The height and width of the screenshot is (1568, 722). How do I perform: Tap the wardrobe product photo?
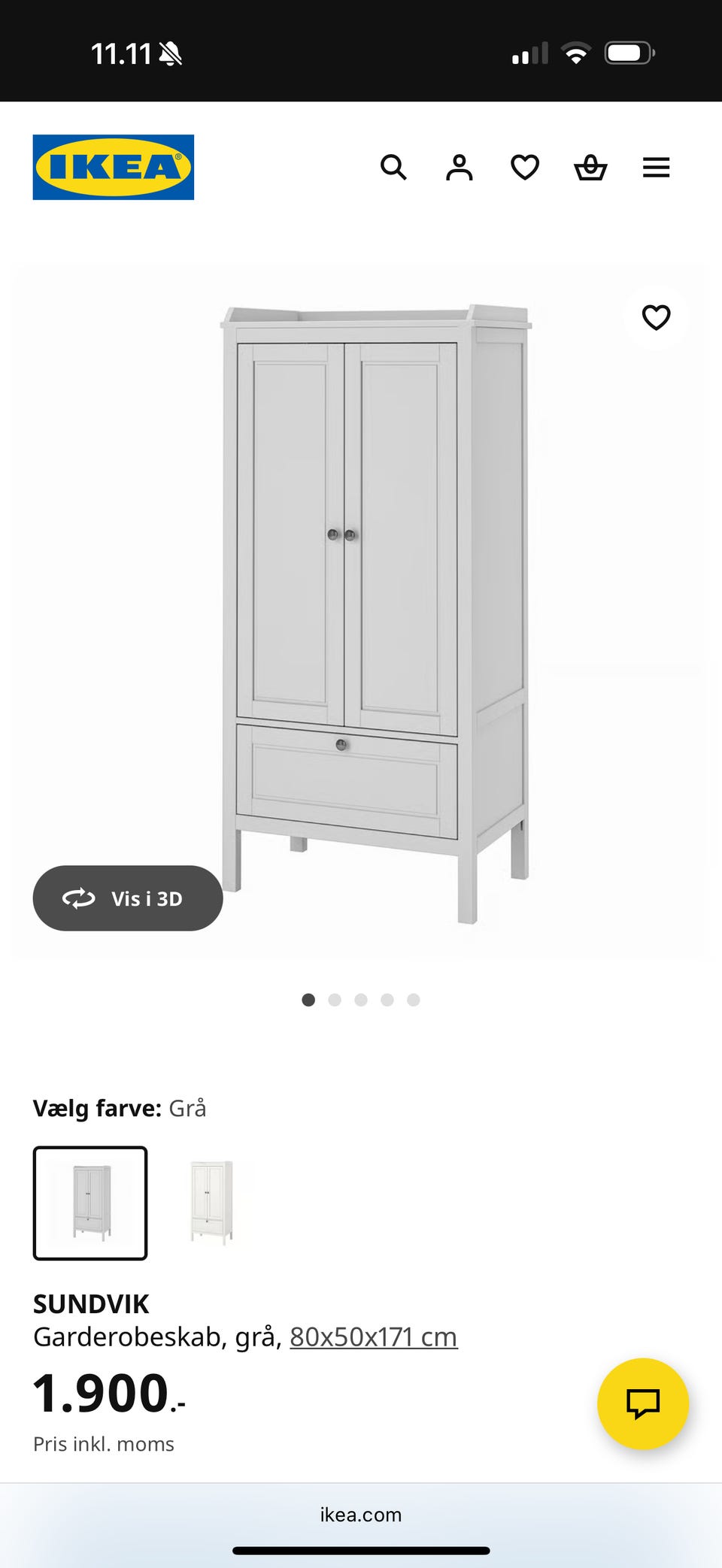pos(369,601)
